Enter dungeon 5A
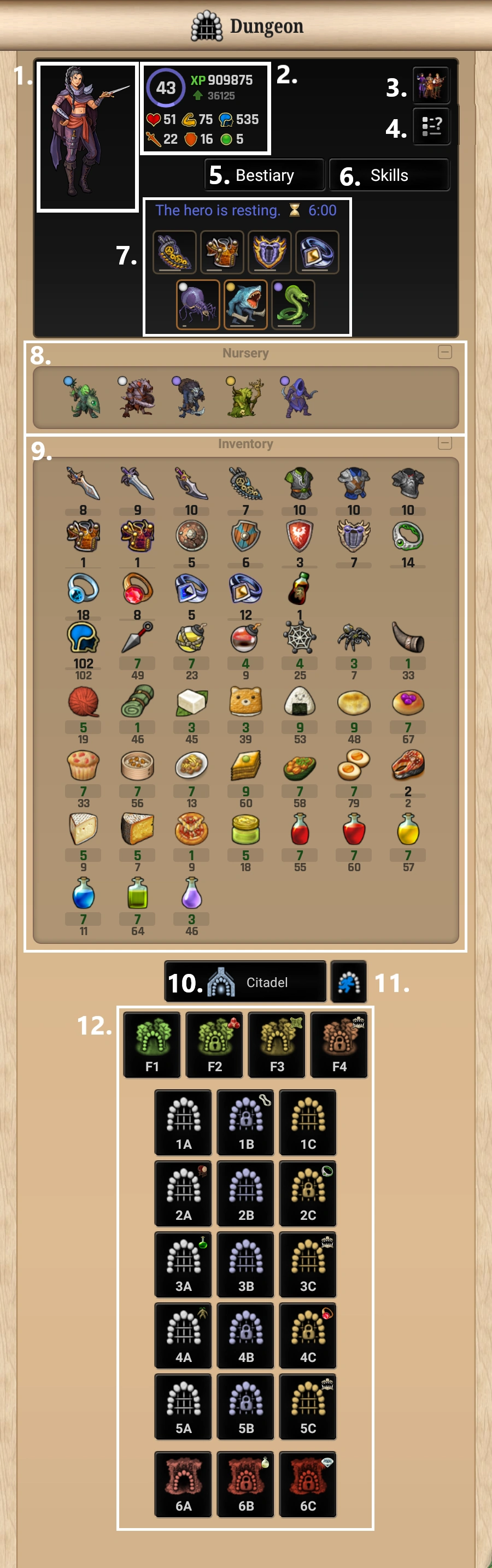 point(183,1406)
